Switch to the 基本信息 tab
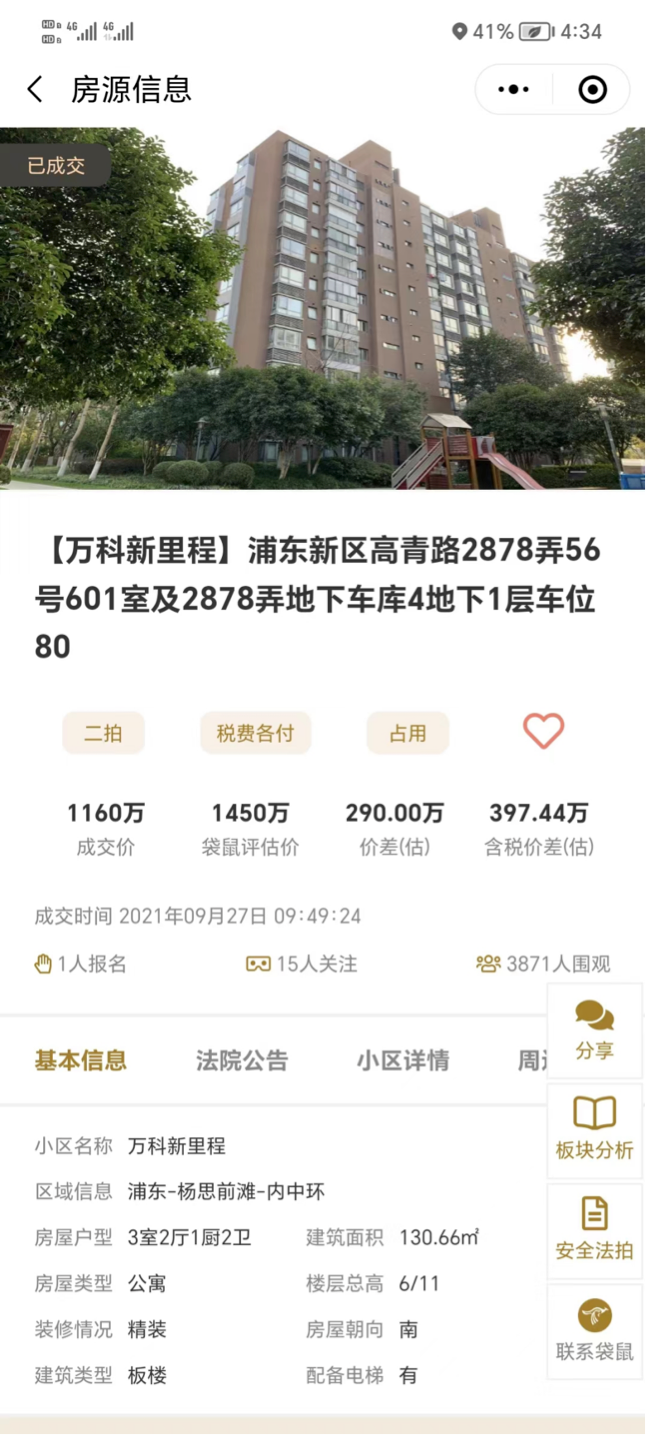Image resolution: width=646 pixels, height=1435 pixels. pyautogui.click(x=80, y=1061)
